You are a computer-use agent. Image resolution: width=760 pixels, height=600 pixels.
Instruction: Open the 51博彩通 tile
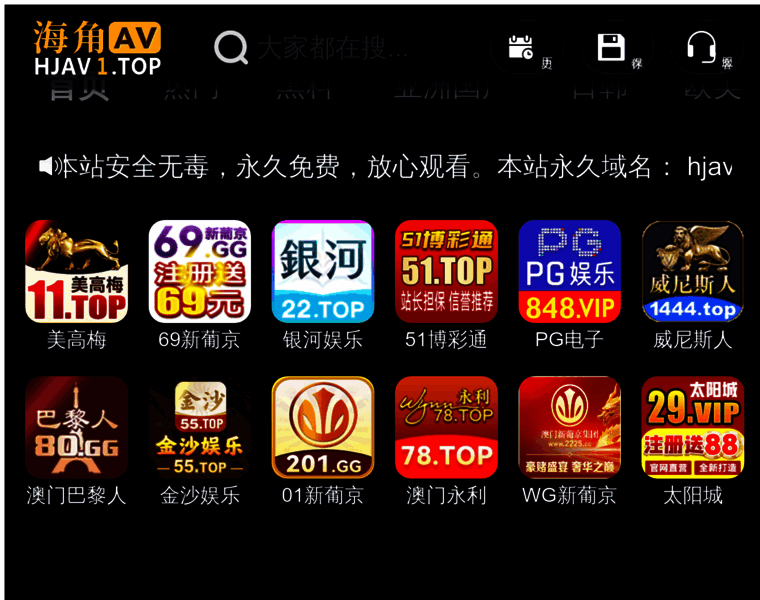click(x=446, y=272)
